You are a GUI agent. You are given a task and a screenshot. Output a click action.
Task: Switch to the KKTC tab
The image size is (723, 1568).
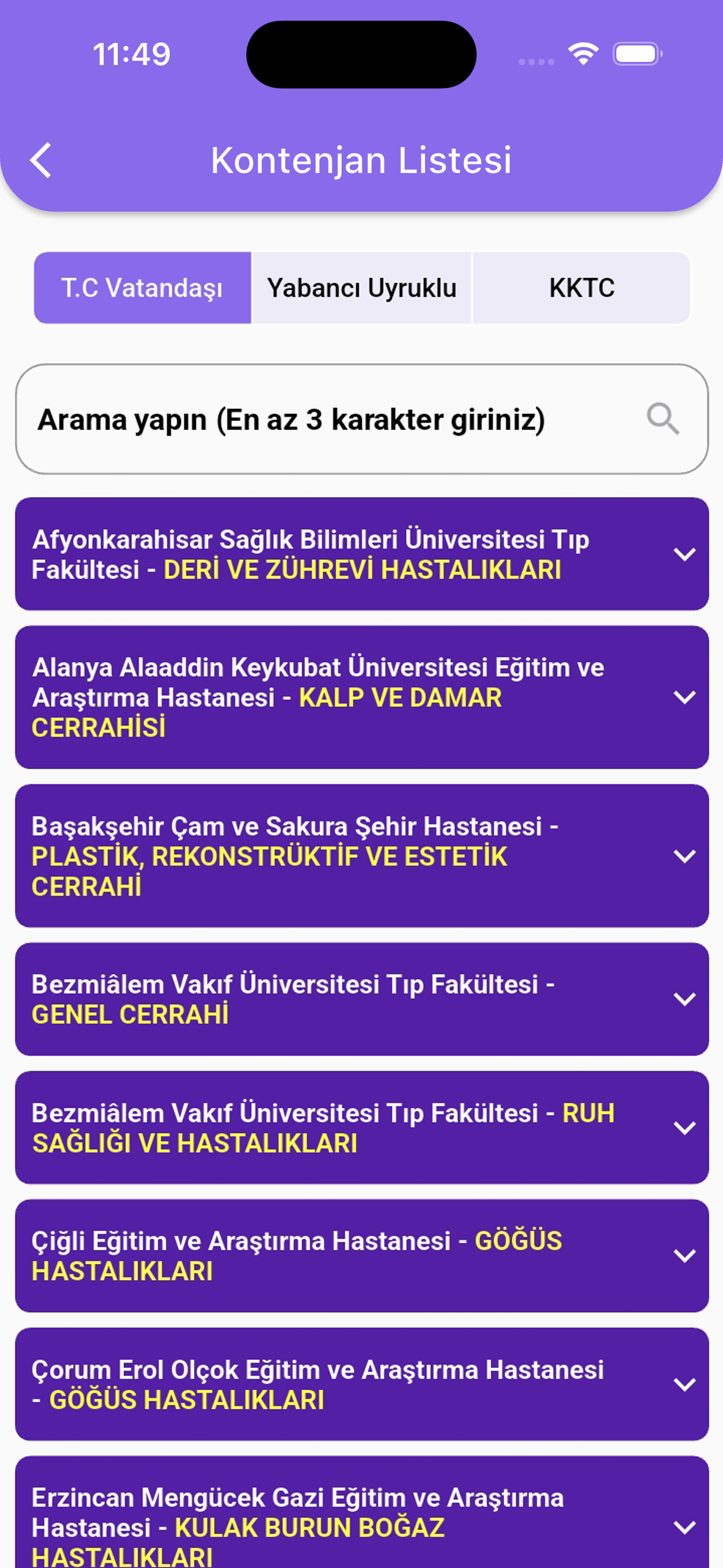(x=581, y=288)
